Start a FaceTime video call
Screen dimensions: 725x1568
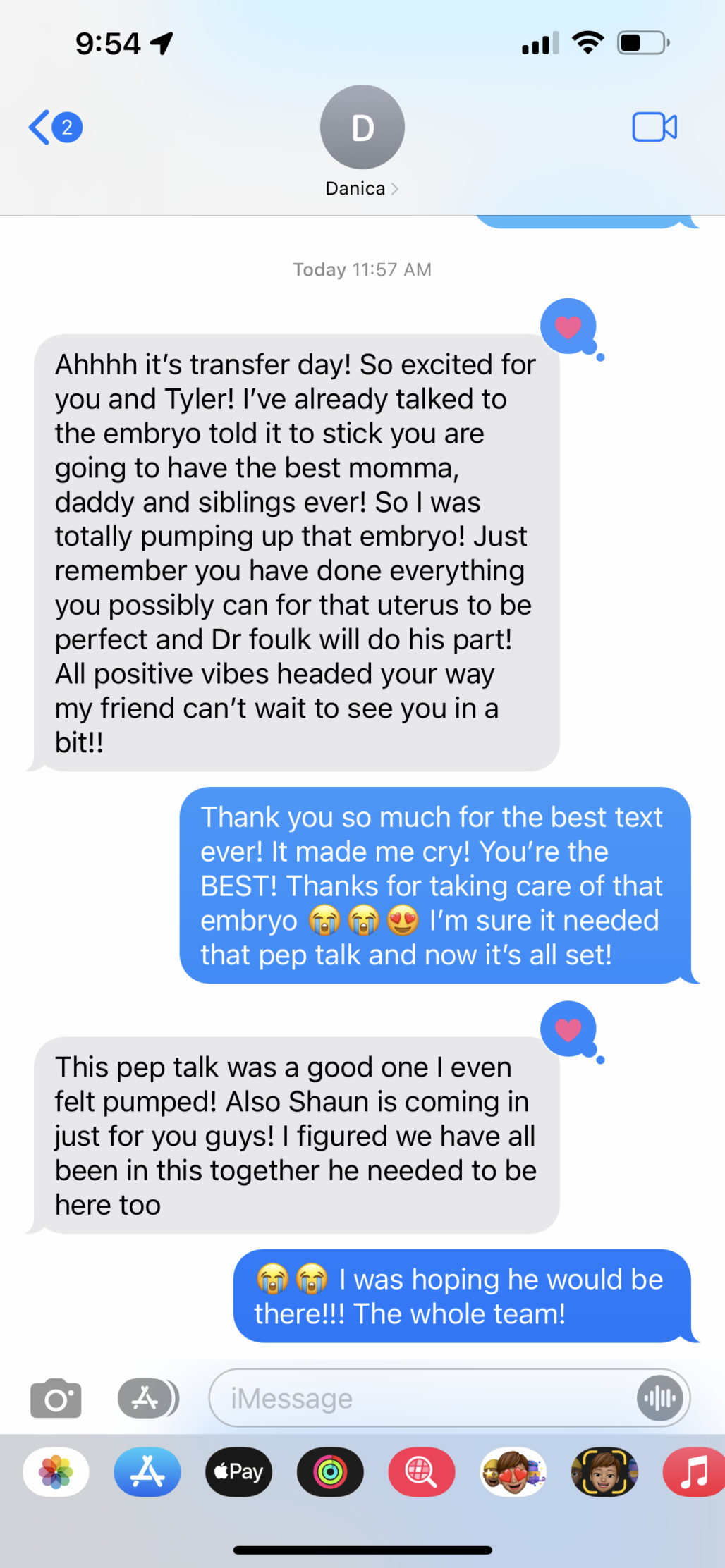tap(654, 128)
